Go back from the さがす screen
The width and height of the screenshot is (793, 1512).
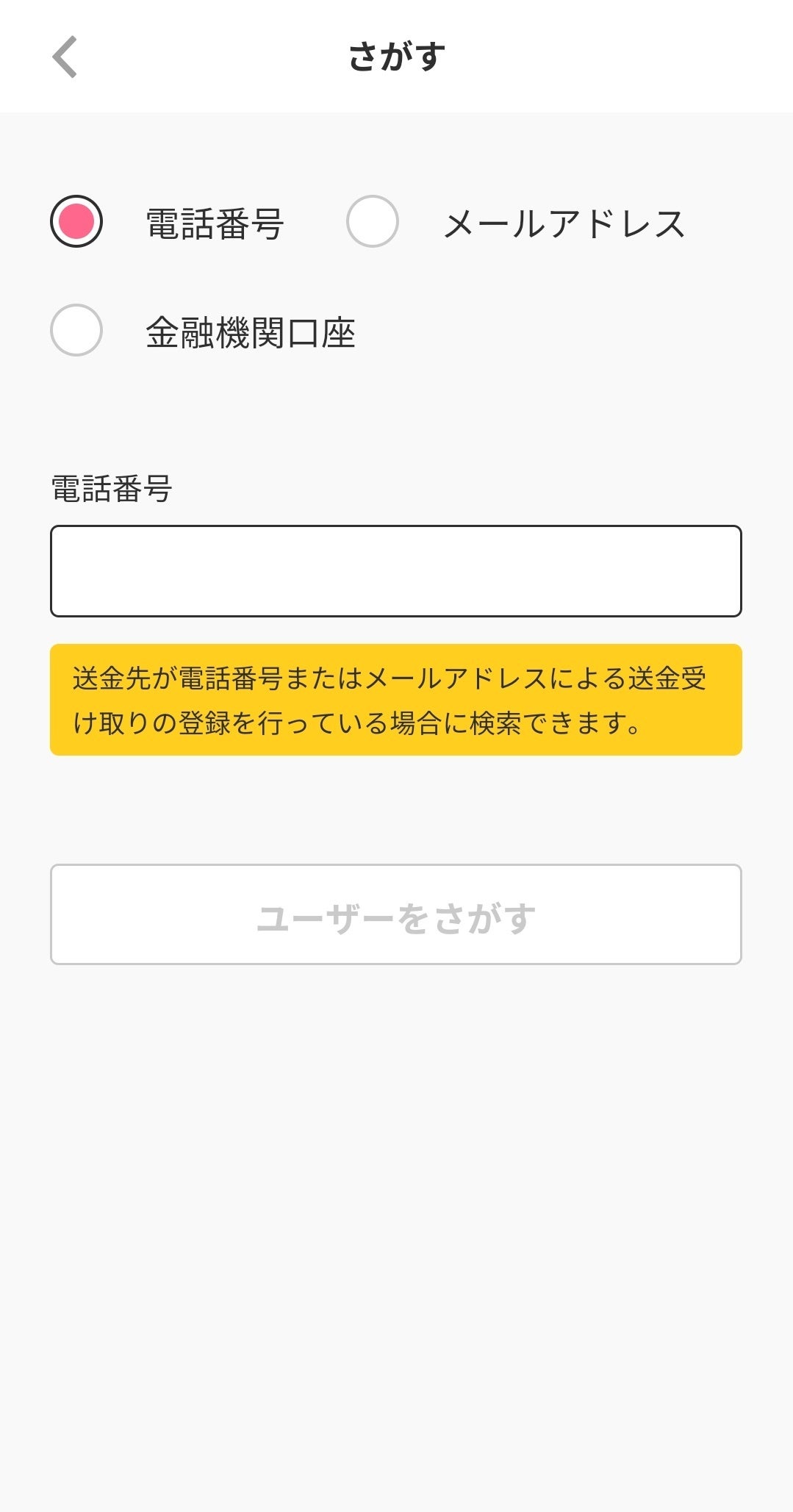click(x=65, y=57)
